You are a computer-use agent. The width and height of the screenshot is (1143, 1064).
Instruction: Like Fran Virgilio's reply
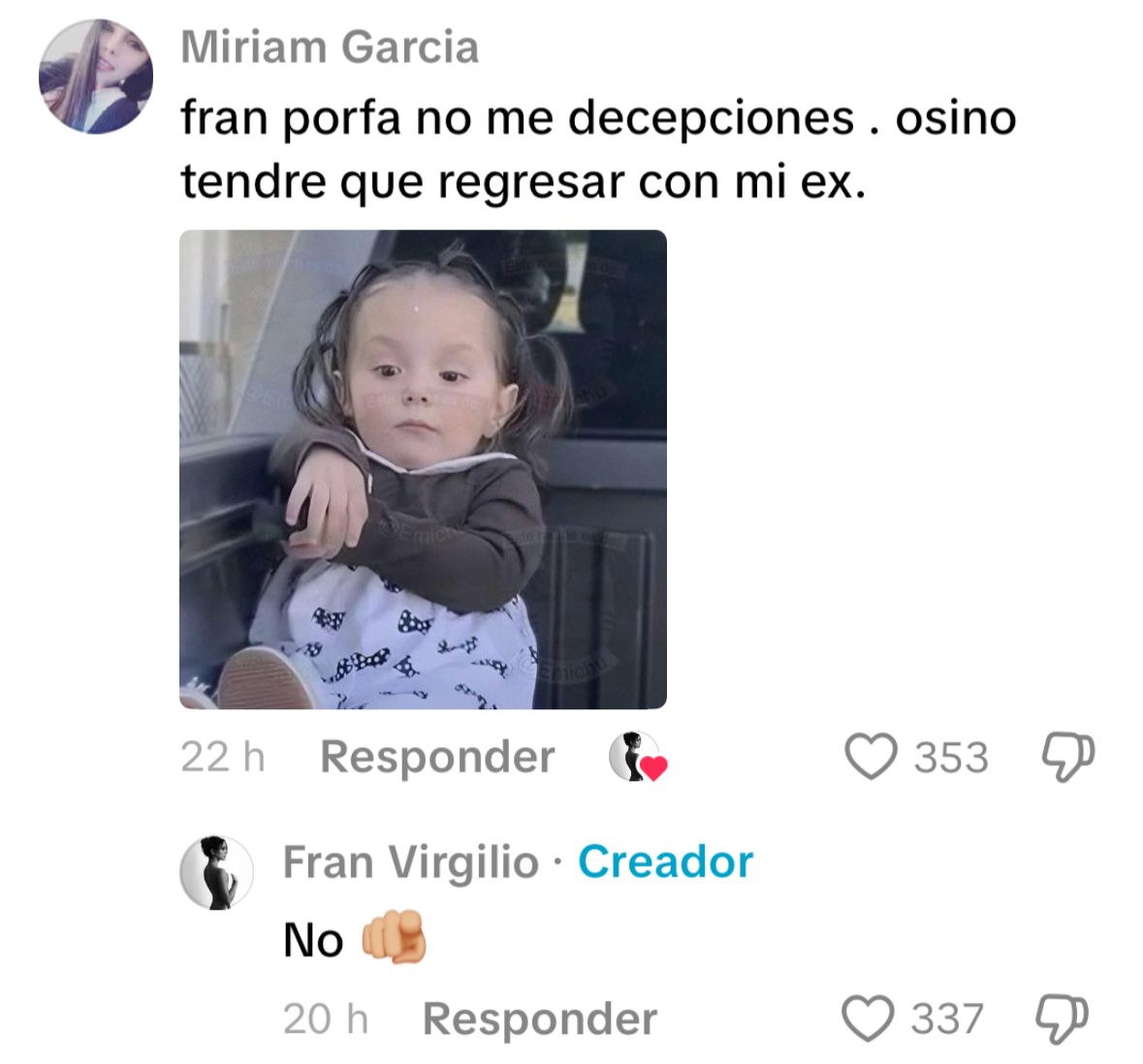pyautogui.click(x=867, y=1019)
